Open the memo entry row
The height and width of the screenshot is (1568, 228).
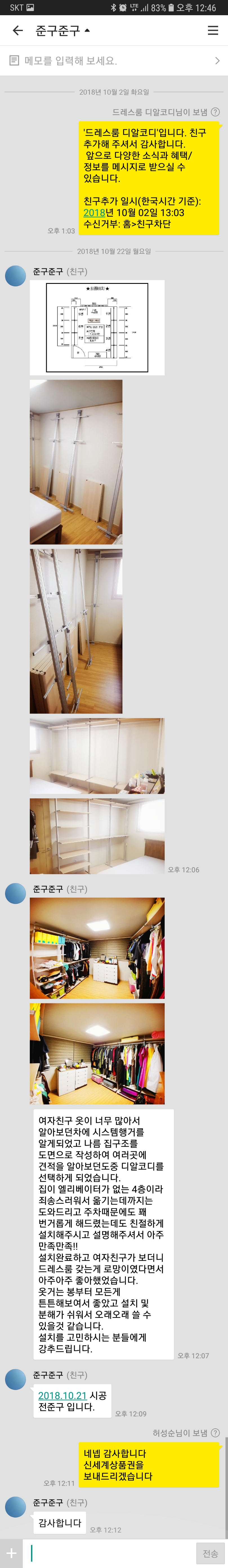coord(114,61)
